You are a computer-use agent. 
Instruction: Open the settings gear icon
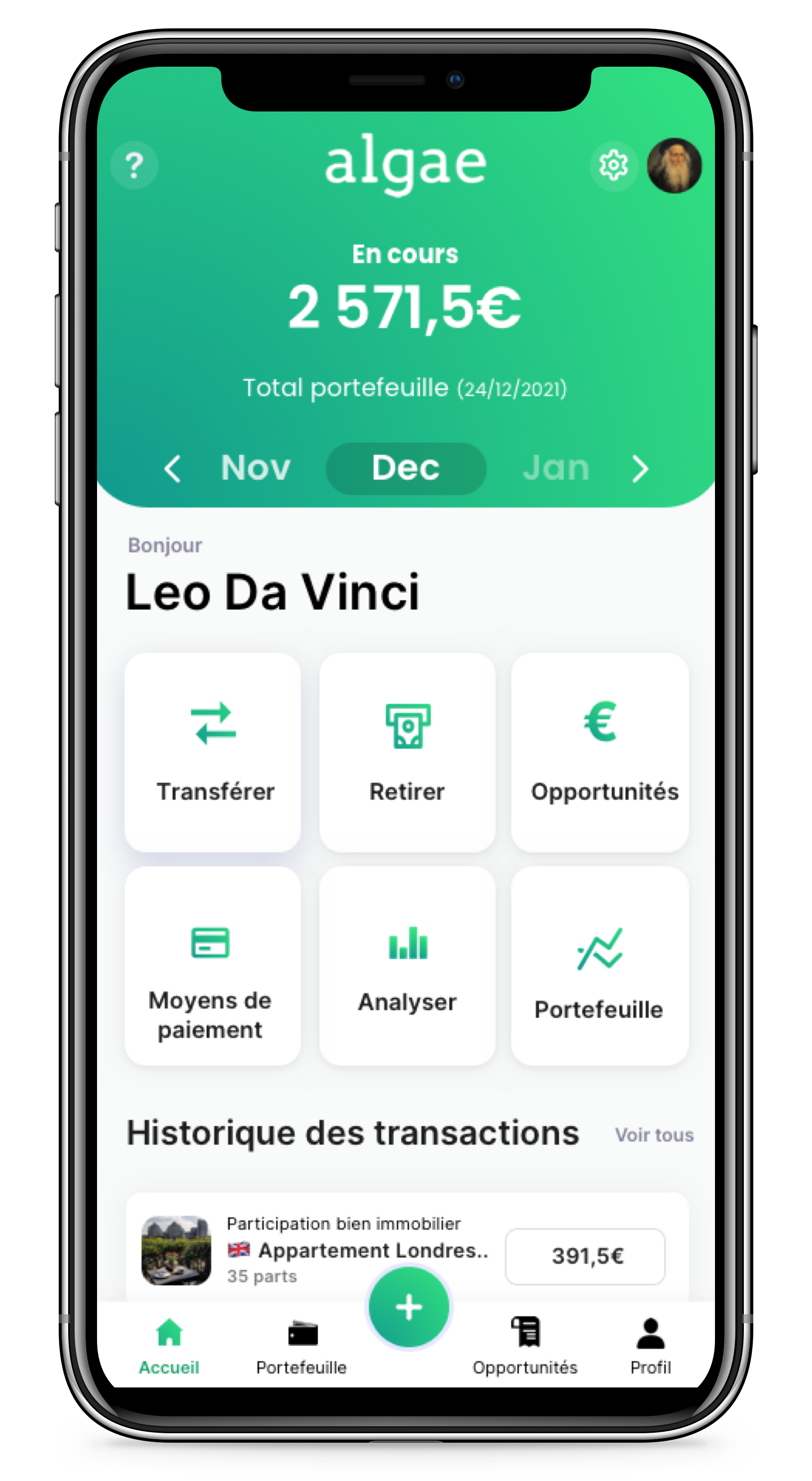coord(613,166)
